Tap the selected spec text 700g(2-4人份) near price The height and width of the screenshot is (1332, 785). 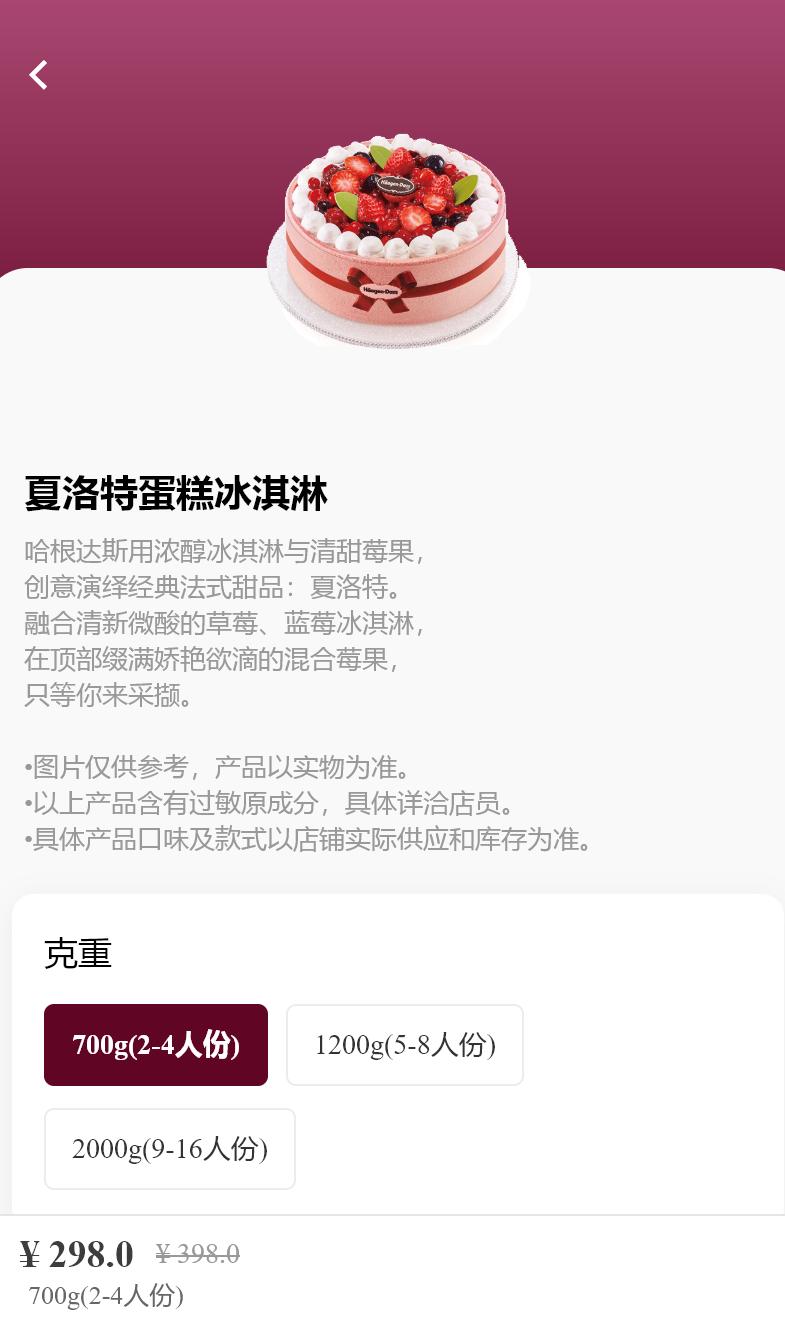(x=105, y=1296)
